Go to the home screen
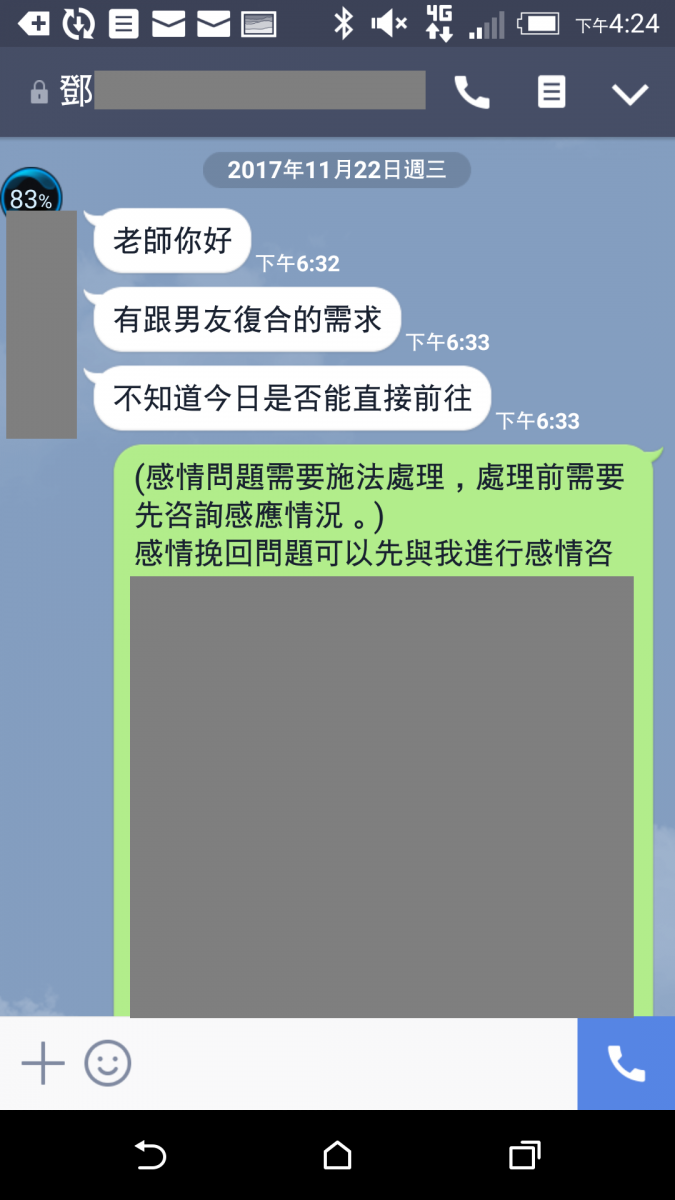Screen dimensions: 675x1200 pyautogui.click(x=337, y=1156)
